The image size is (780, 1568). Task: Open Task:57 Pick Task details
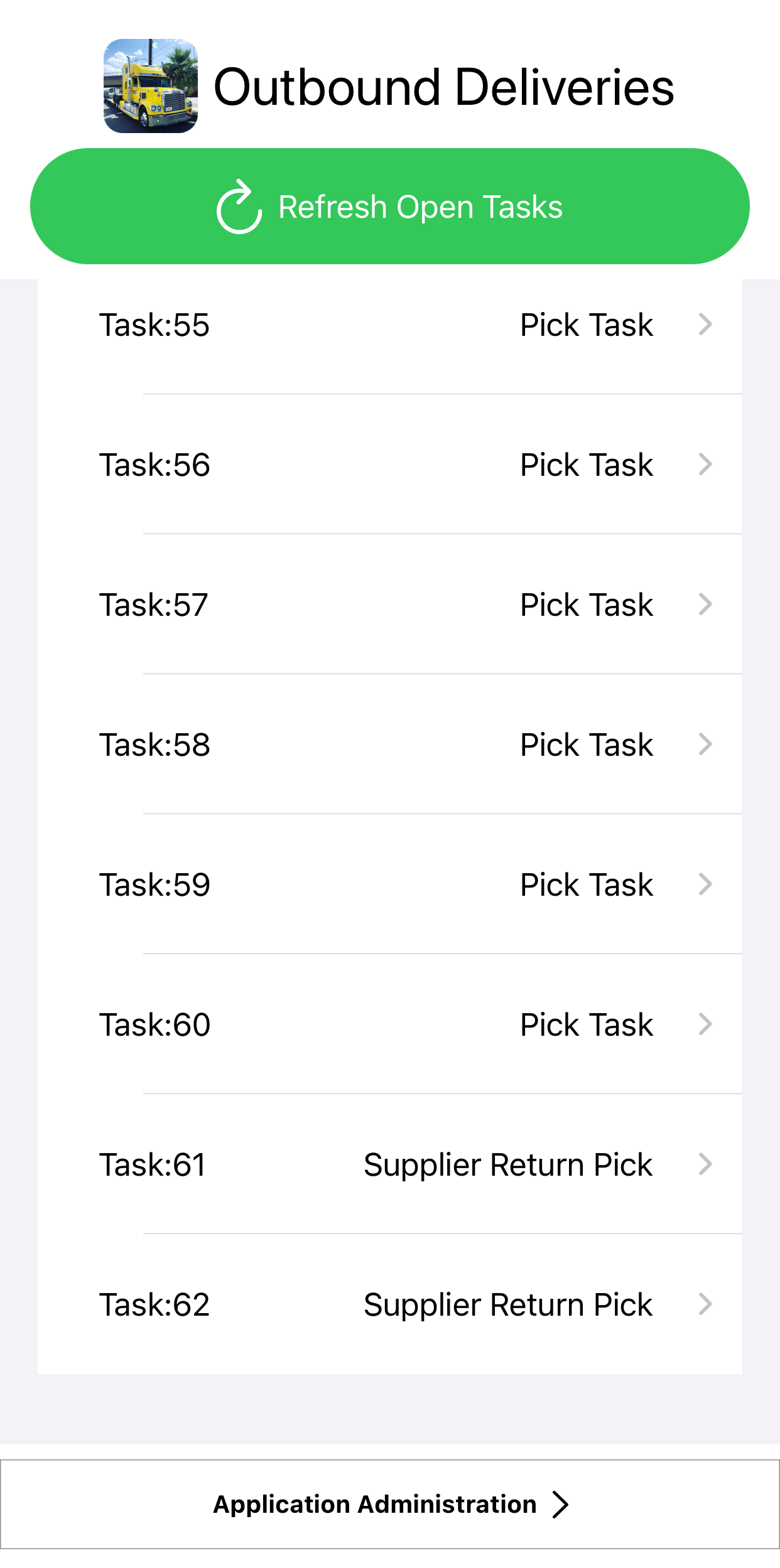coord(389,604)
